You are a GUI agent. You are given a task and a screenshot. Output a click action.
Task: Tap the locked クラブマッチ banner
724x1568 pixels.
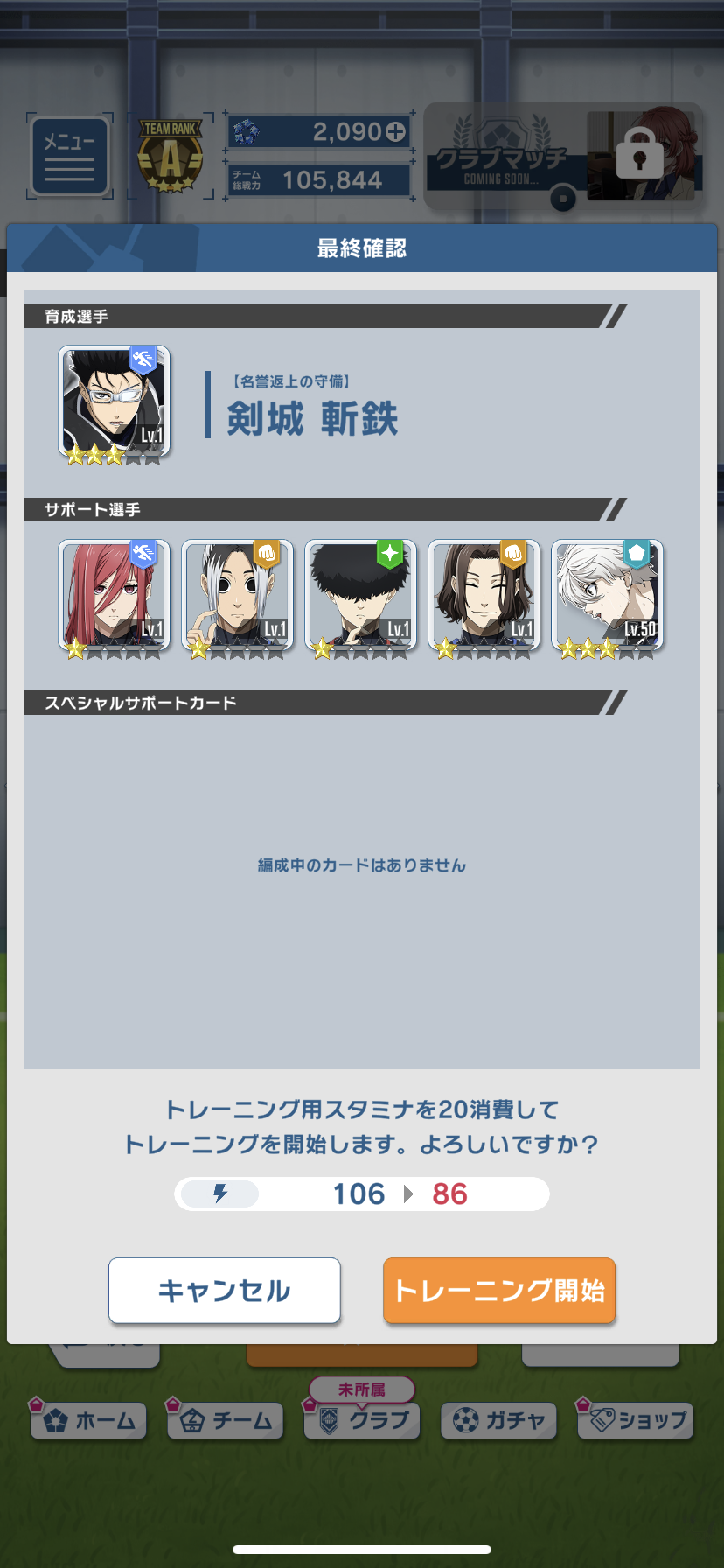tap(563, 156)
